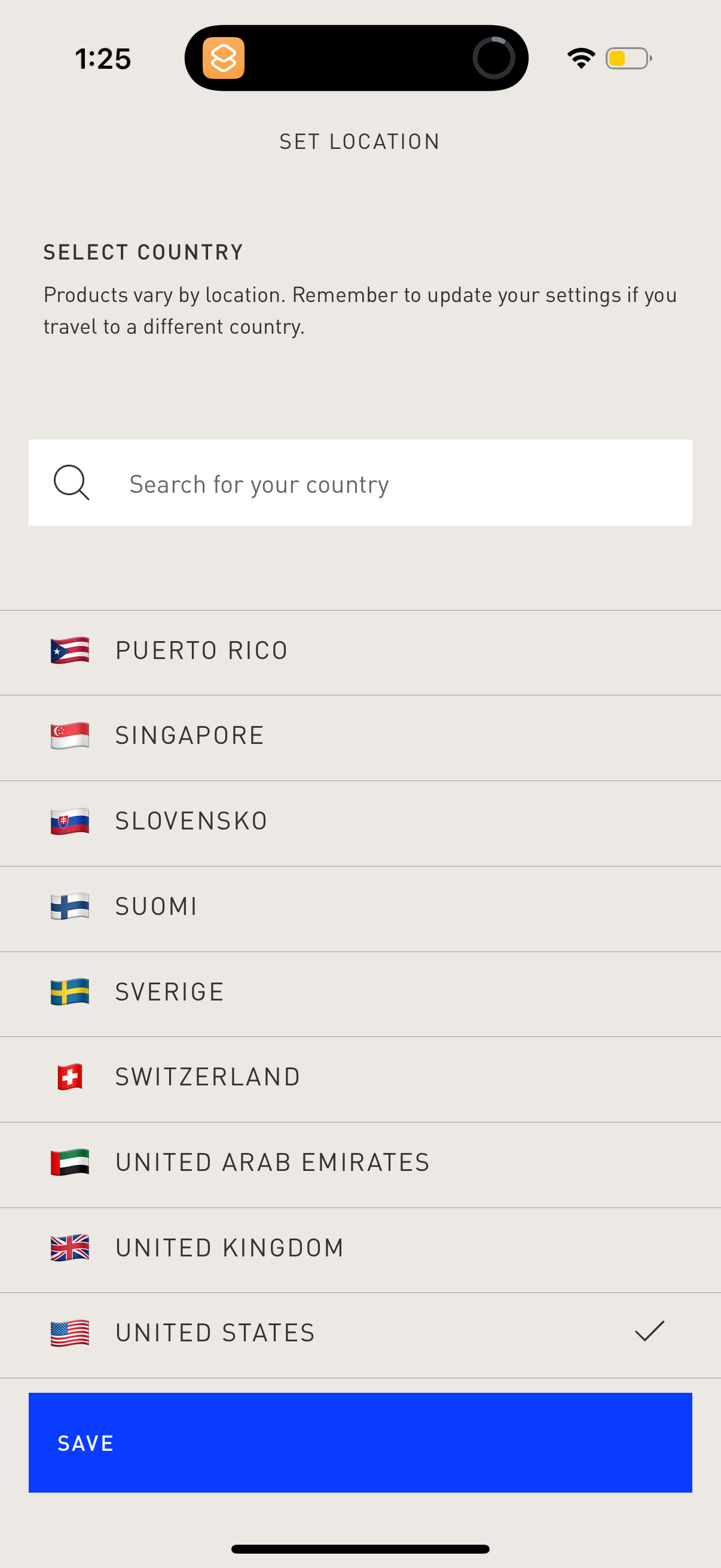Tap the country search field

(360, 483)
